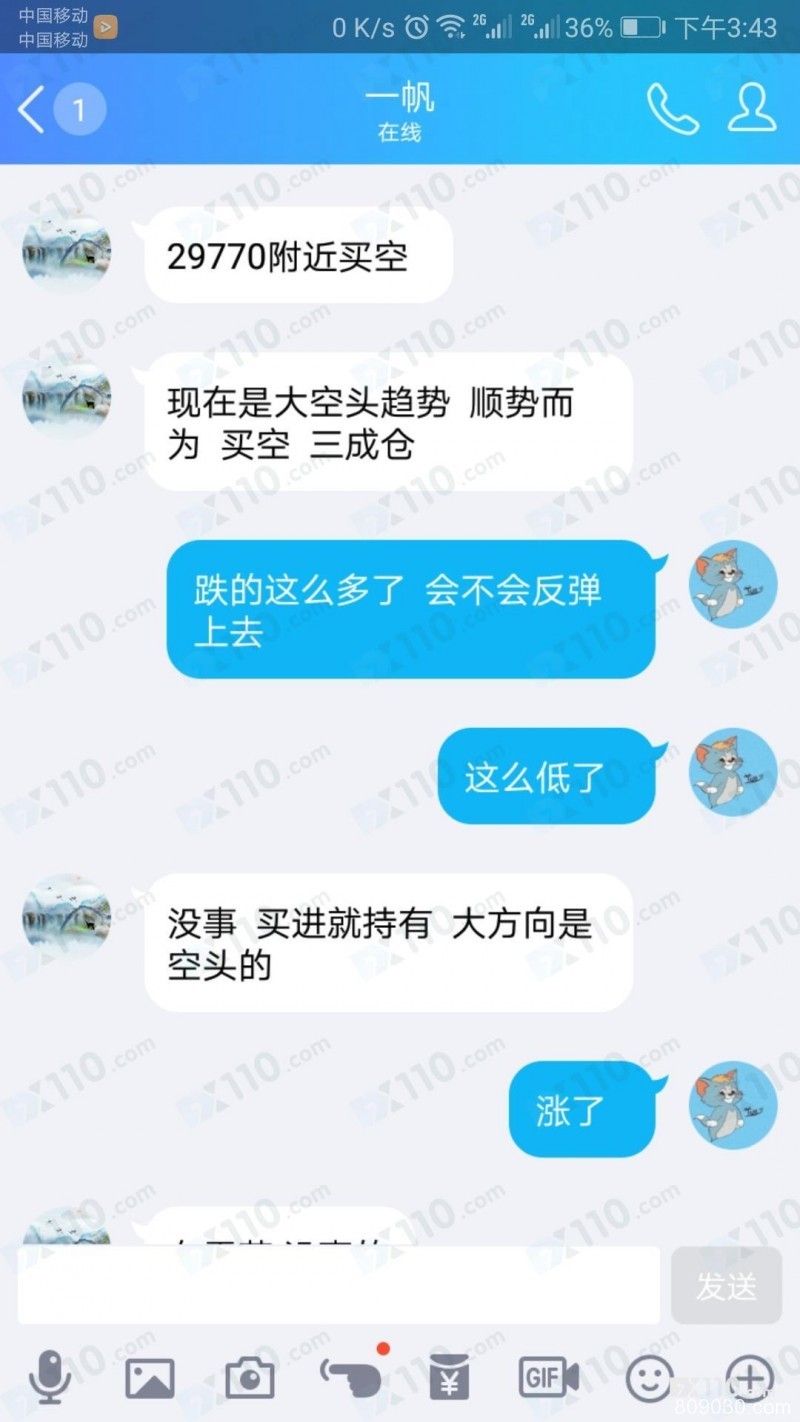Tap 一帆's avatar beside 29770附近买空
The image size is (800, 1422).
pos(67,256)
